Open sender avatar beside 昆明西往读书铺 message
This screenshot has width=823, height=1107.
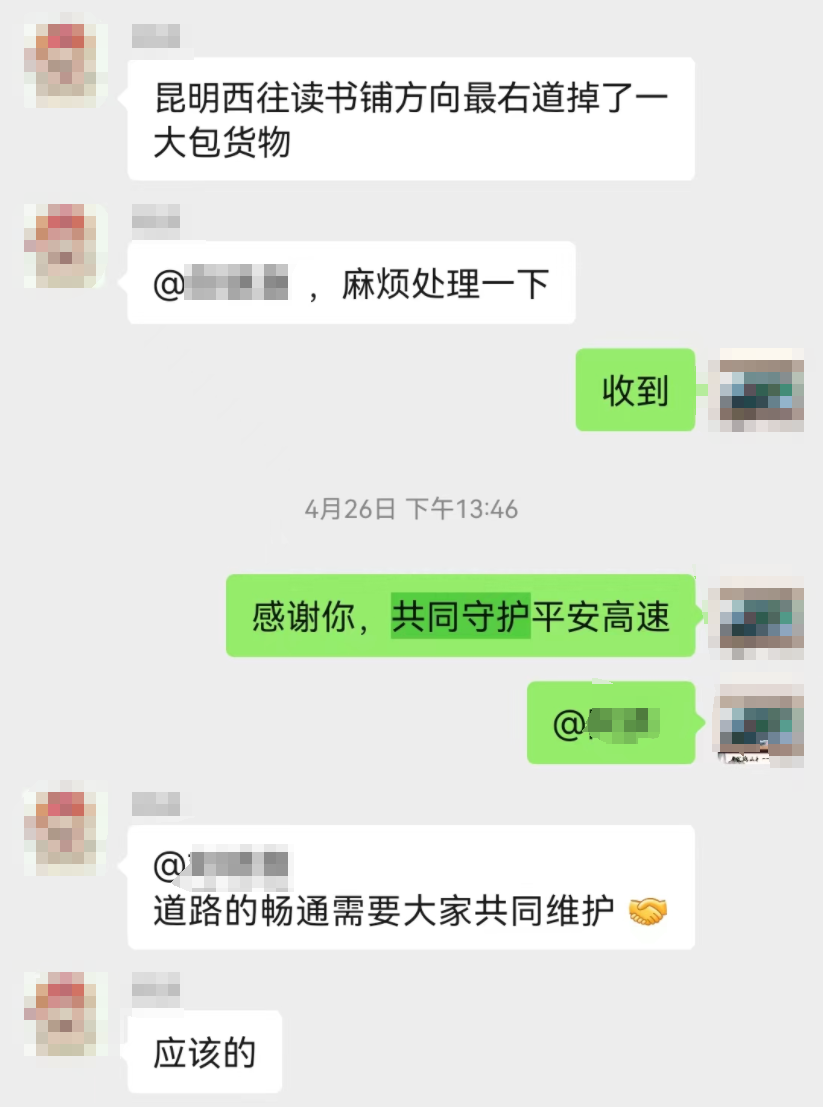click(x=65, y=62)
